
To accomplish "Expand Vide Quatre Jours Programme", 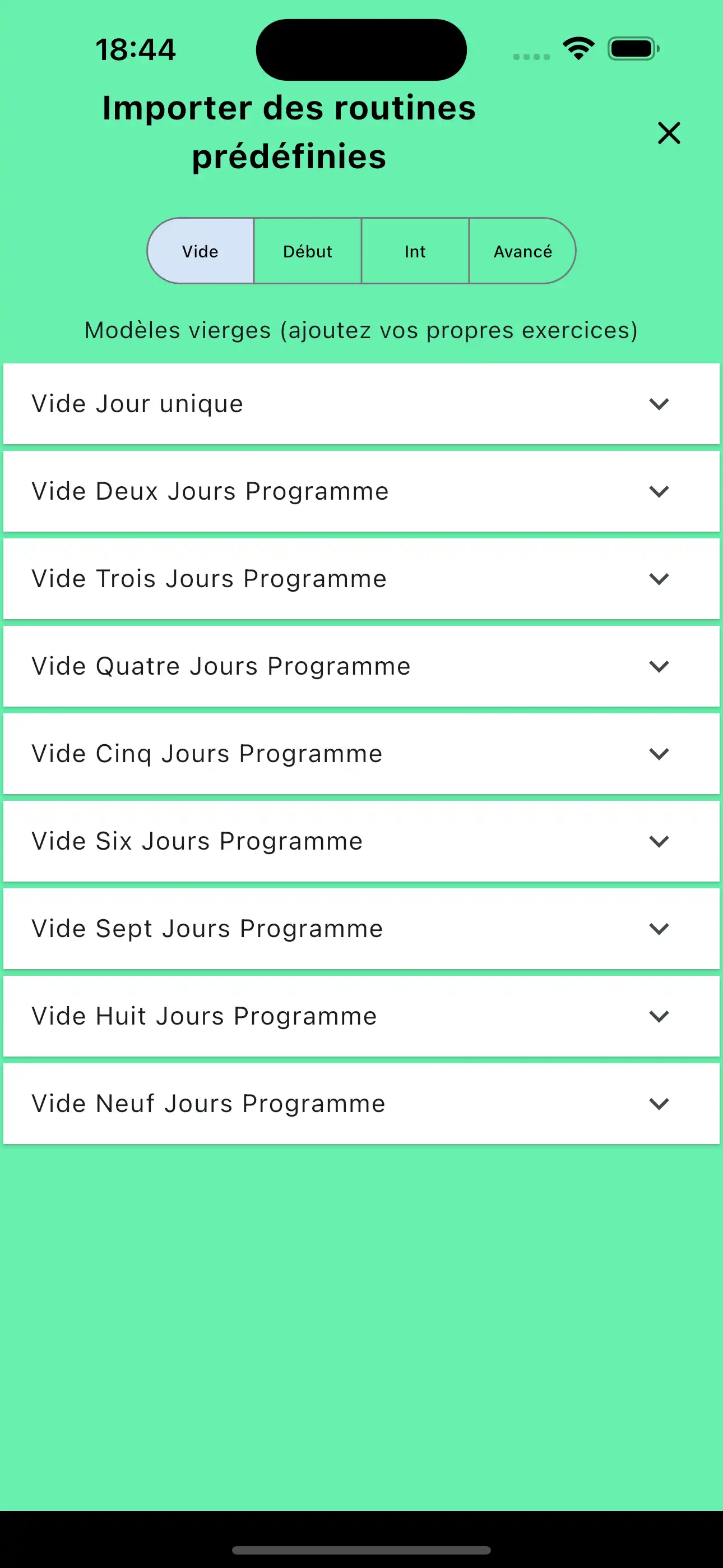I will [659, 666].
